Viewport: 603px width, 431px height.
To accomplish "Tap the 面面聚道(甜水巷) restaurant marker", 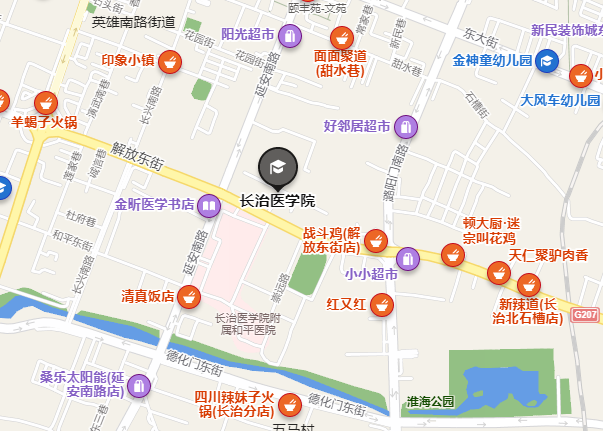I will pyautogui.click(x=341, y=38).
